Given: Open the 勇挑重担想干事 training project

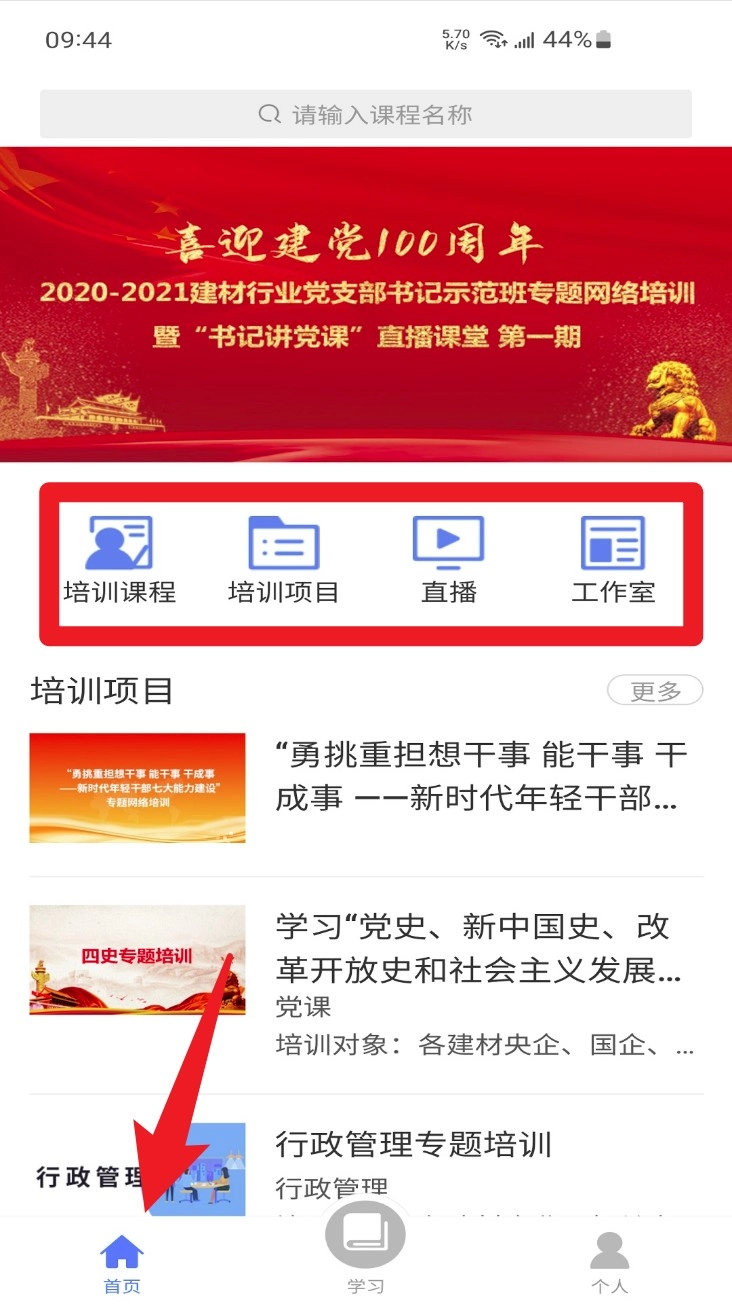Looking at the screenshot, I should click(366, 788).
